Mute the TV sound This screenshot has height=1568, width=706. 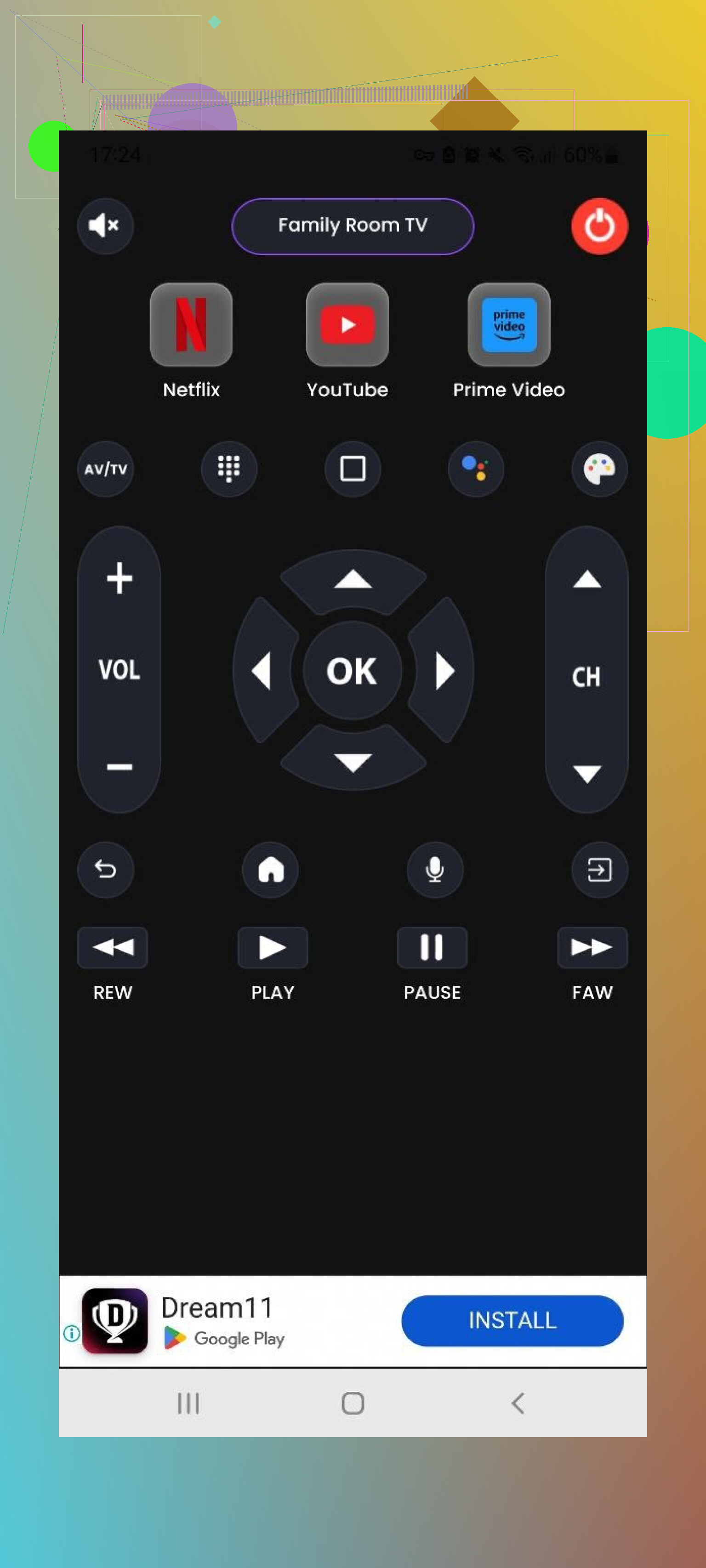(x=105, y=226)
